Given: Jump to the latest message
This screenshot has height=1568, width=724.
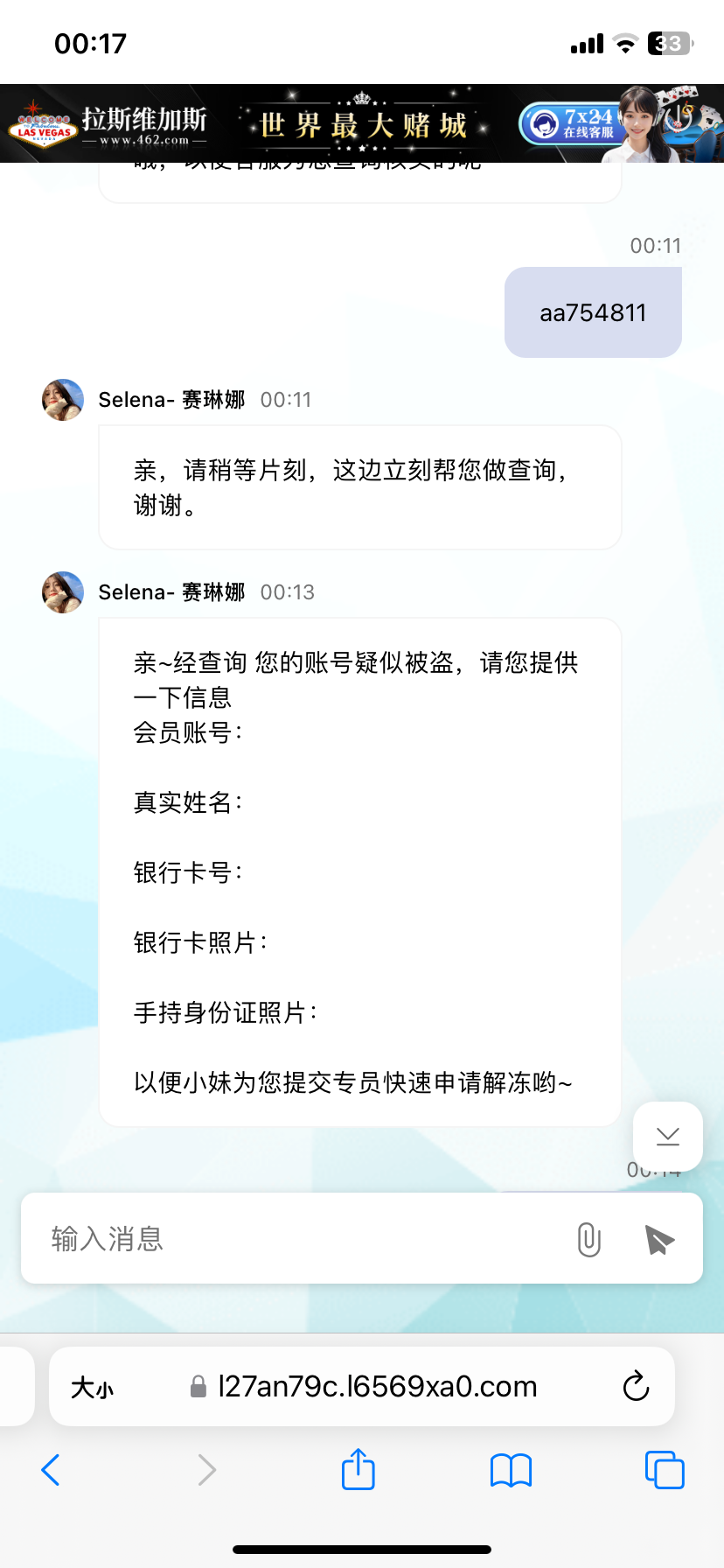Looking at the screenshot, I should 668,1136.
